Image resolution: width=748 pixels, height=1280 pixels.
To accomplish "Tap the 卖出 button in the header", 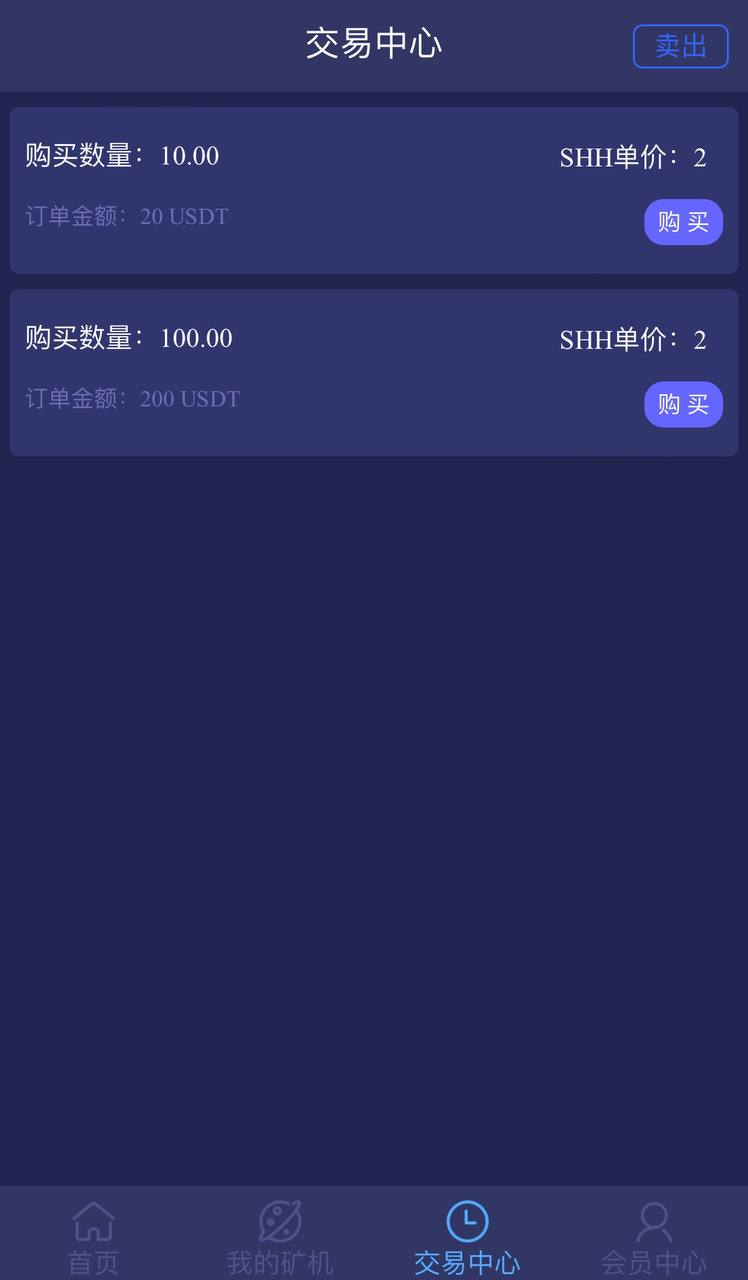I will [680, 46].
